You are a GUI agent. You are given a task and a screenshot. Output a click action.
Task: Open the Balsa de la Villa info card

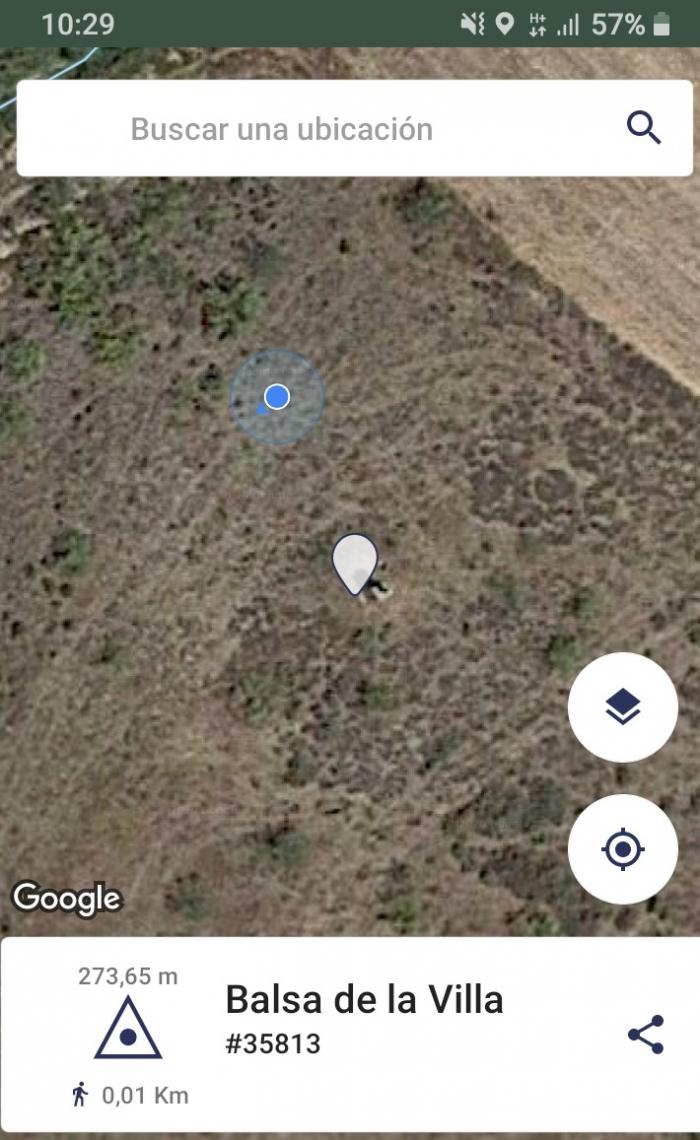point(350,1034)
